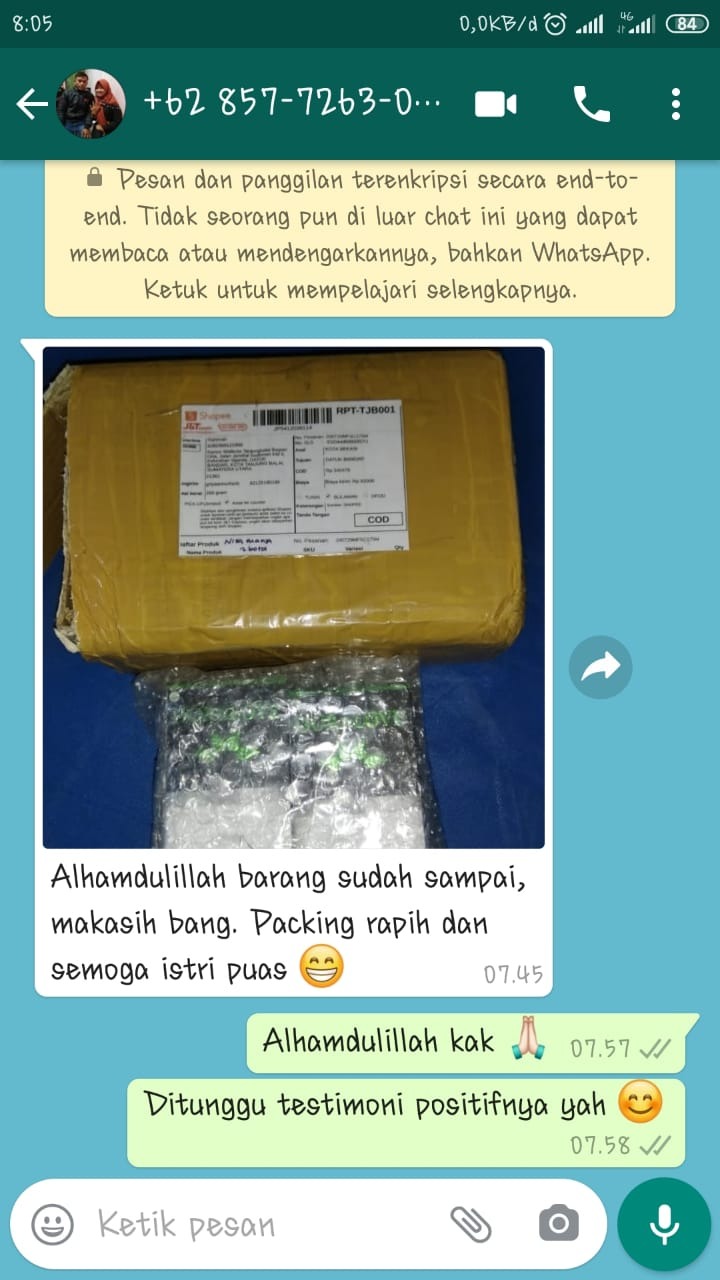
Task: Go back to the chat list
Action: click(x=30, y=104)
